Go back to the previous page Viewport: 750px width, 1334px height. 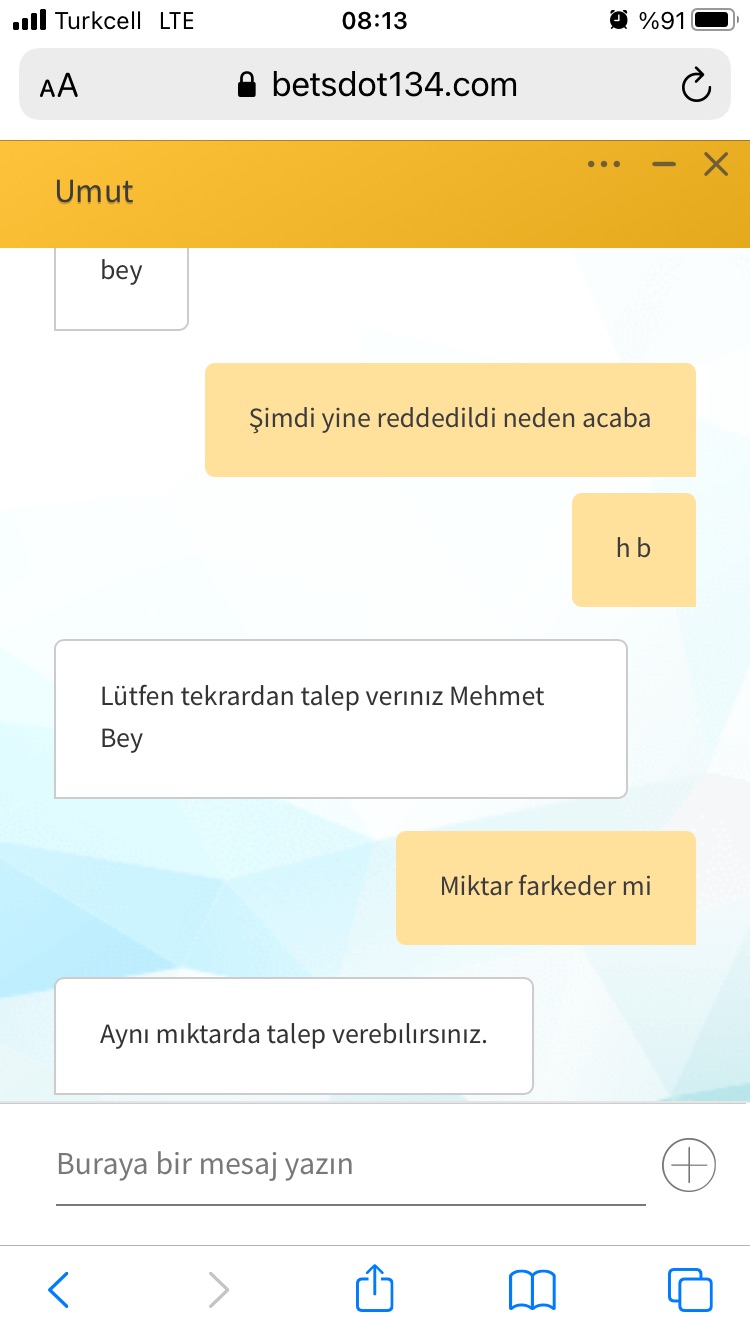(59, 1290)
